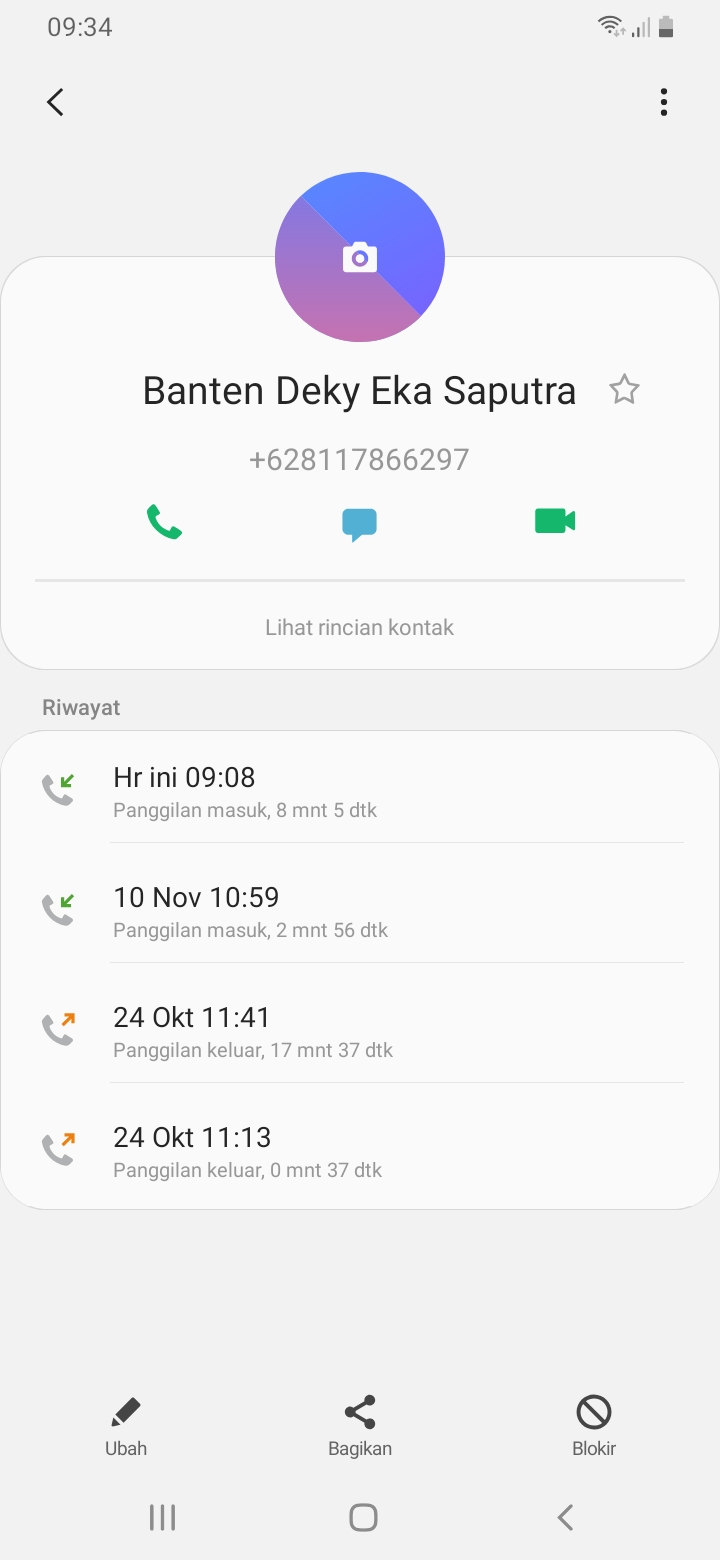This screenshot has height=1560, width=720.
Task: Edit the contact with the Ubah button
Action: 126,1426
